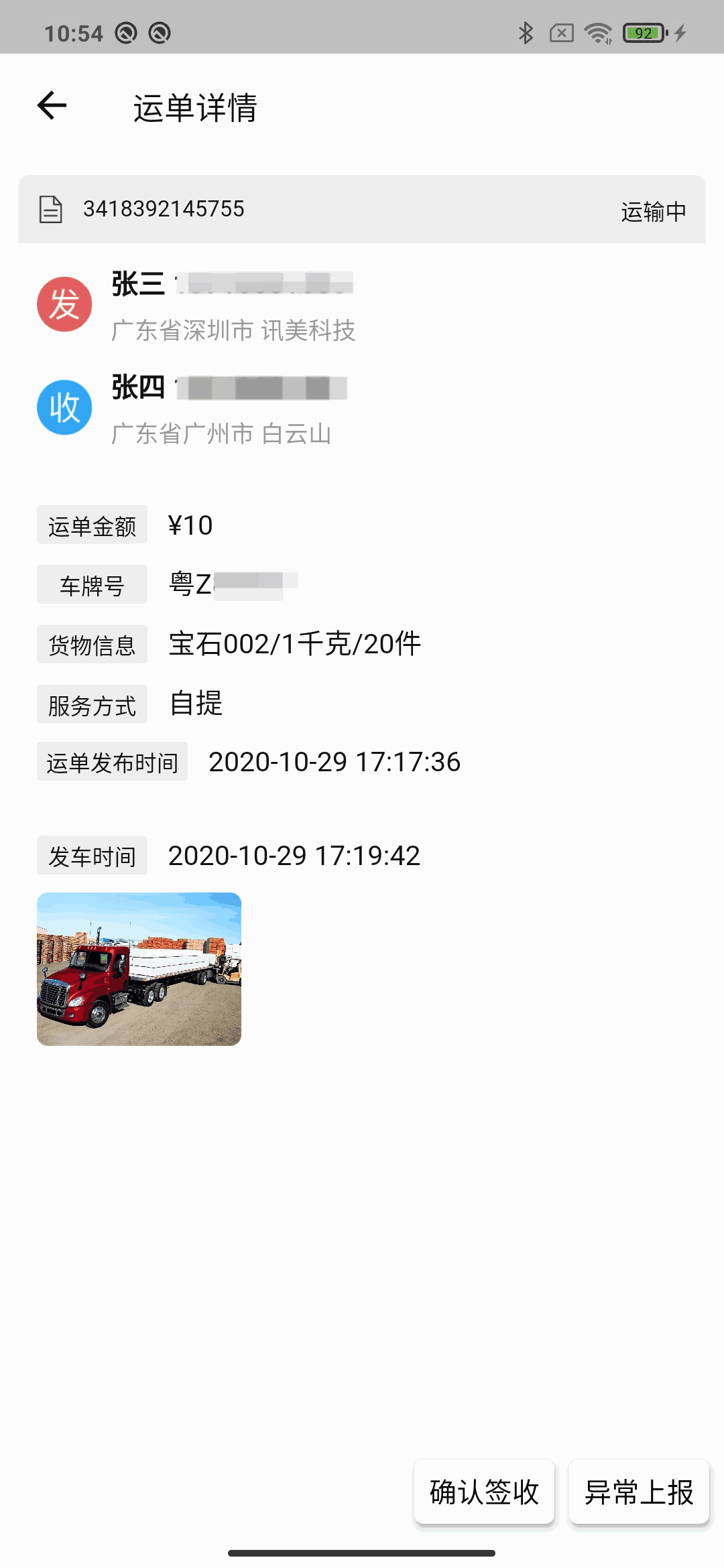Viewport: 724px width, 1568px height.
Task: Go back from the 运单详情 page
Action: click(x=52, y=106)
